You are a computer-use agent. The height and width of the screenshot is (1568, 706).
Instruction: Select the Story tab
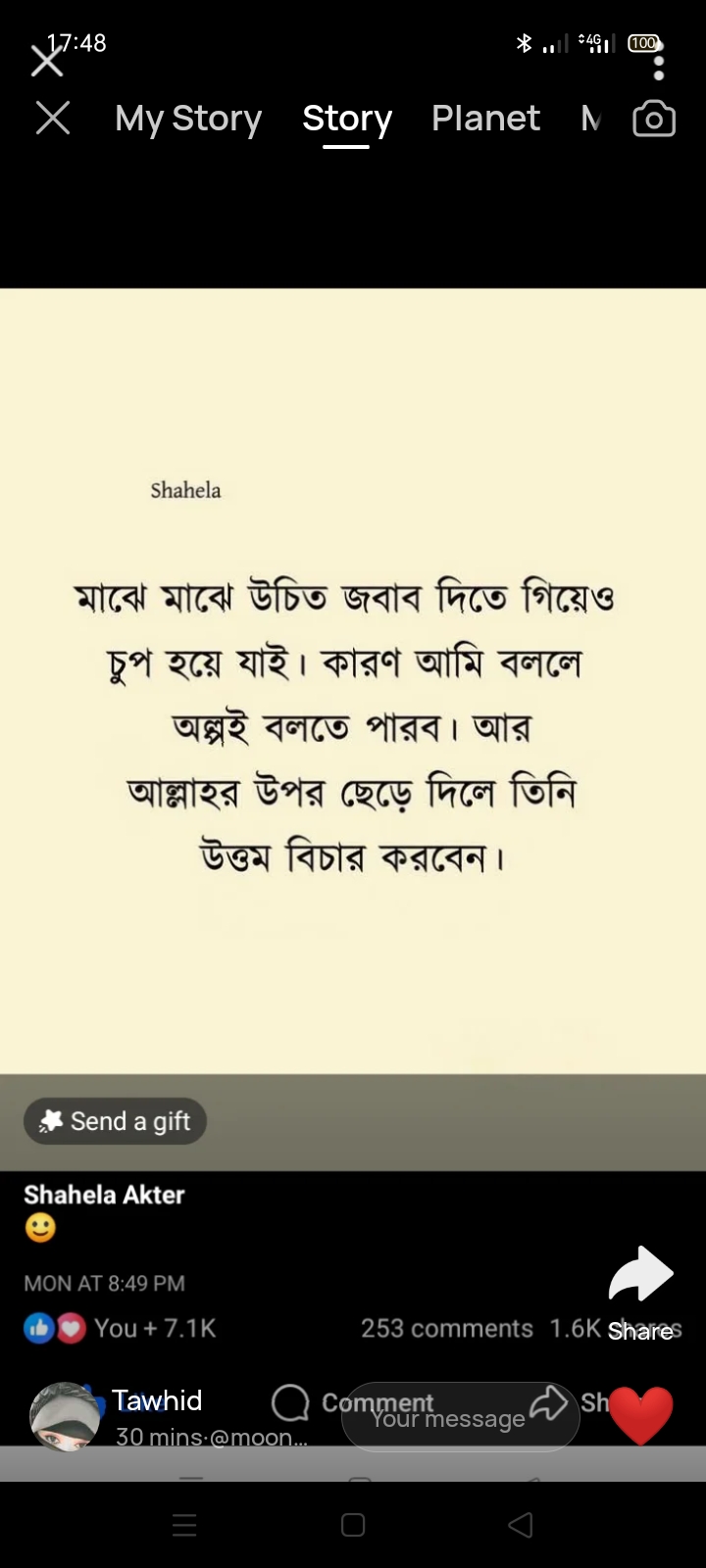click(347, 119)
